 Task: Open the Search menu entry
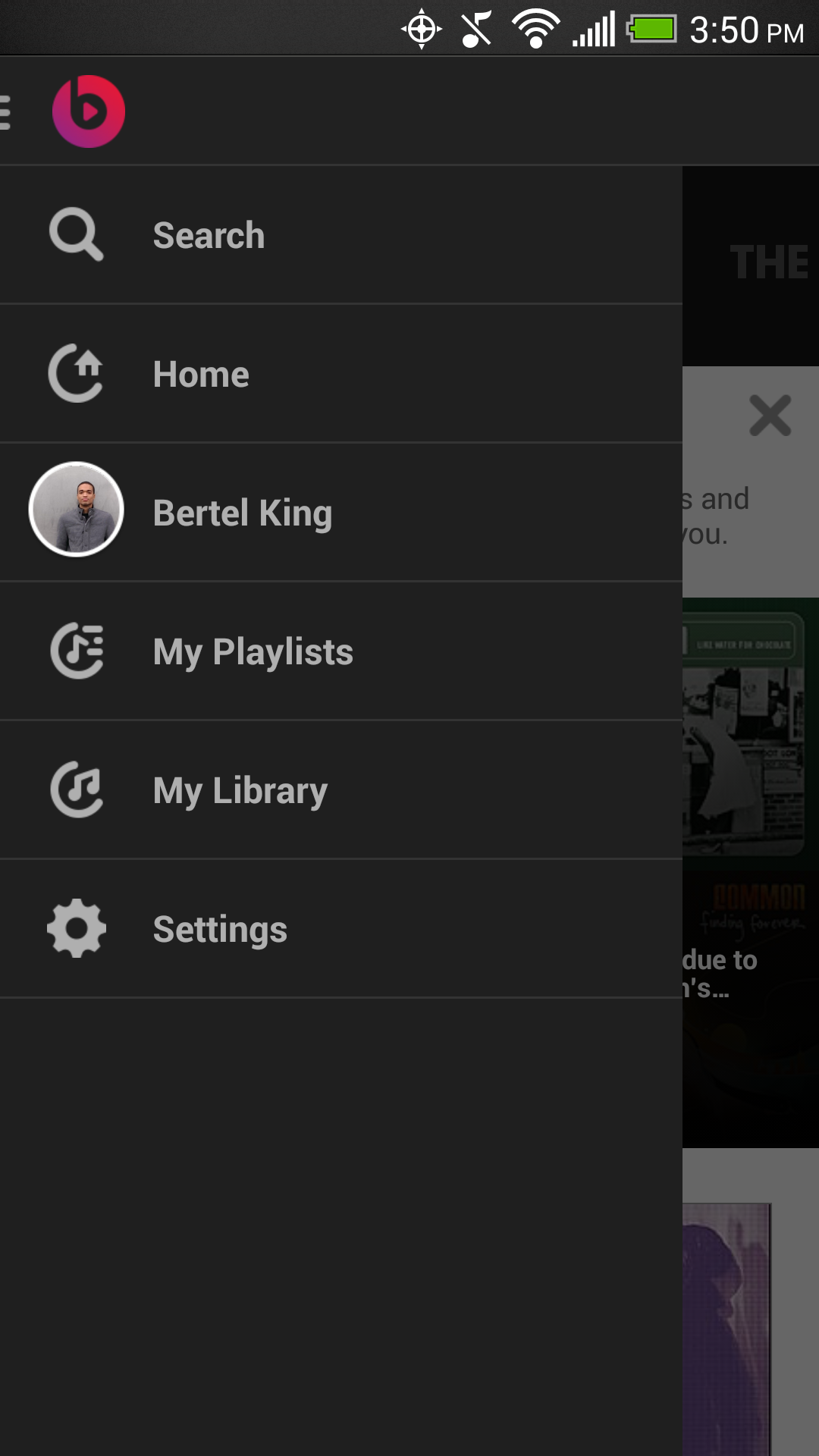[x=209, y=234]
